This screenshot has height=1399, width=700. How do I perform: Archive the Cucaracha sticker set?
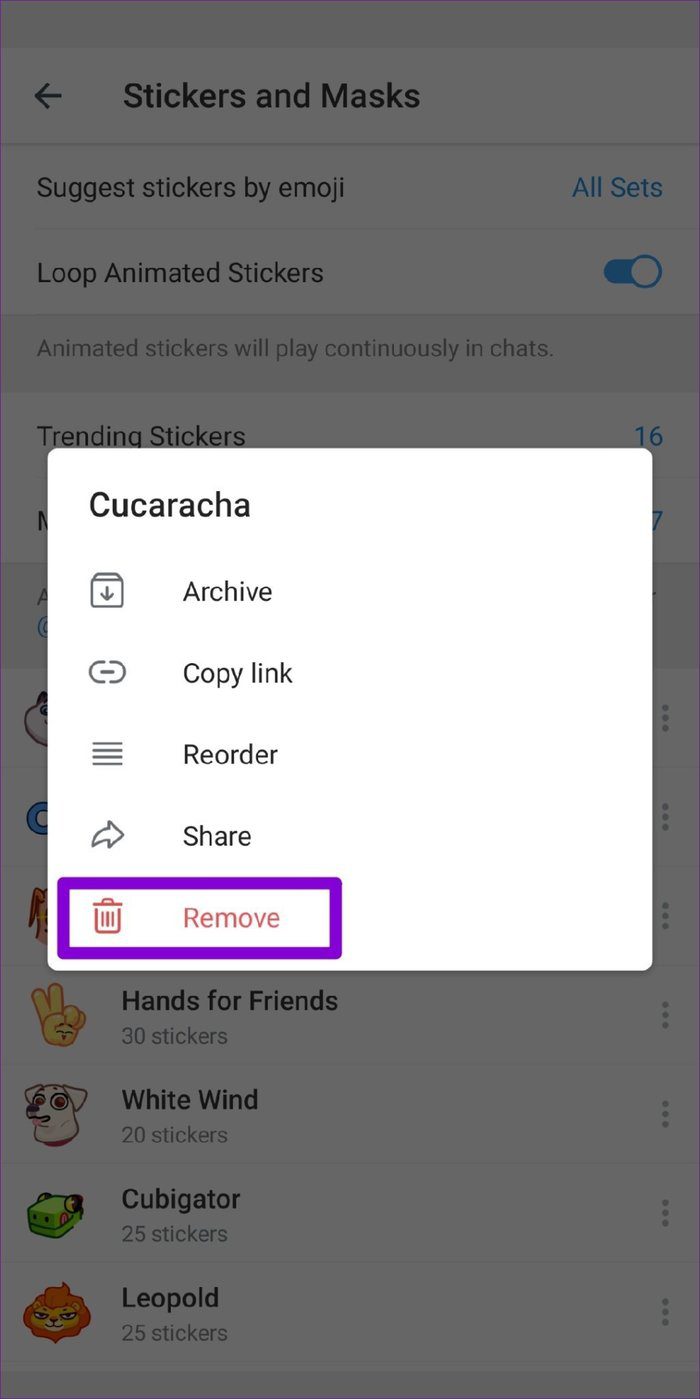coord(350,591)
